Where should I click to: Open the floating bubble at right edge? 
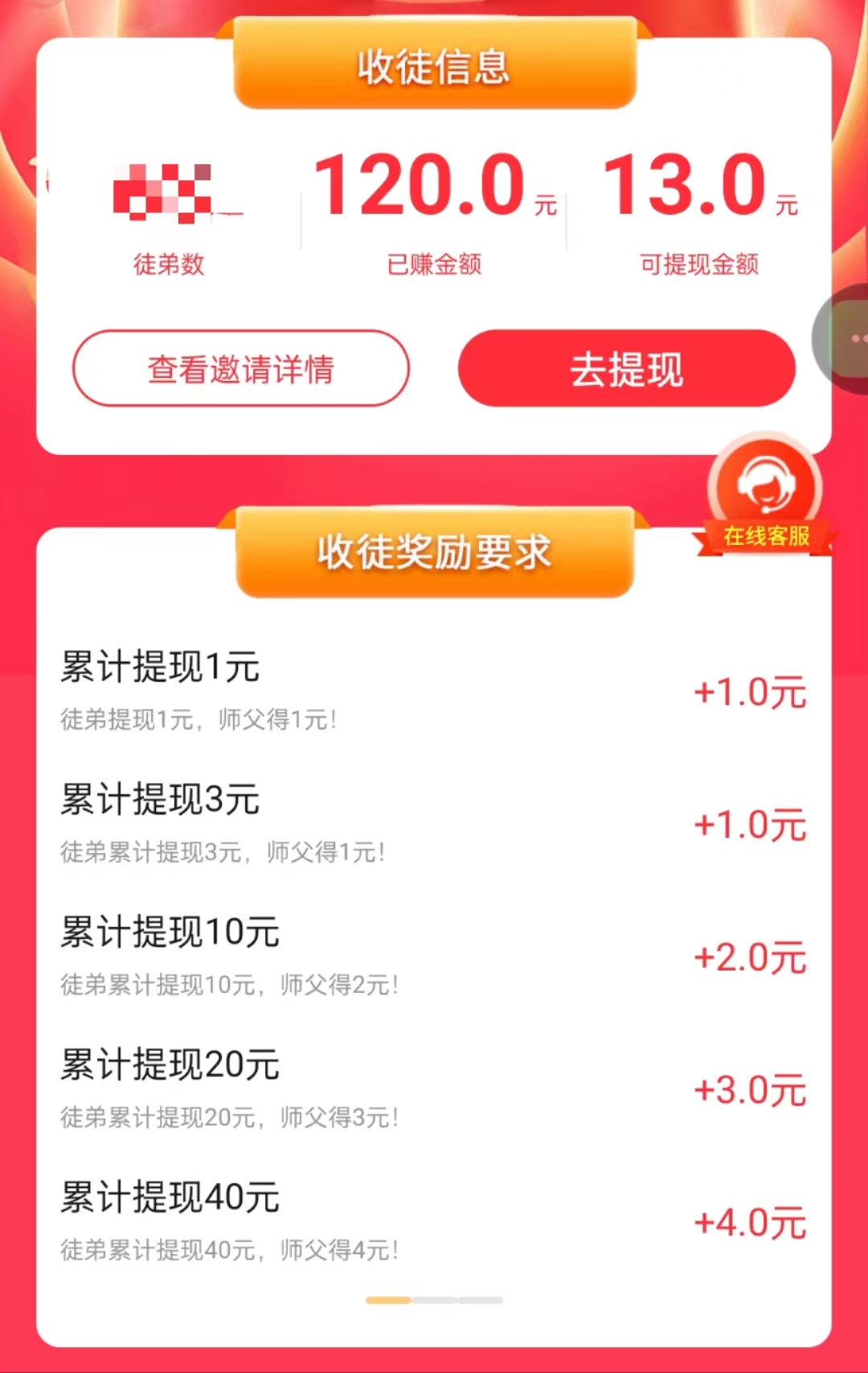(845, 338)
